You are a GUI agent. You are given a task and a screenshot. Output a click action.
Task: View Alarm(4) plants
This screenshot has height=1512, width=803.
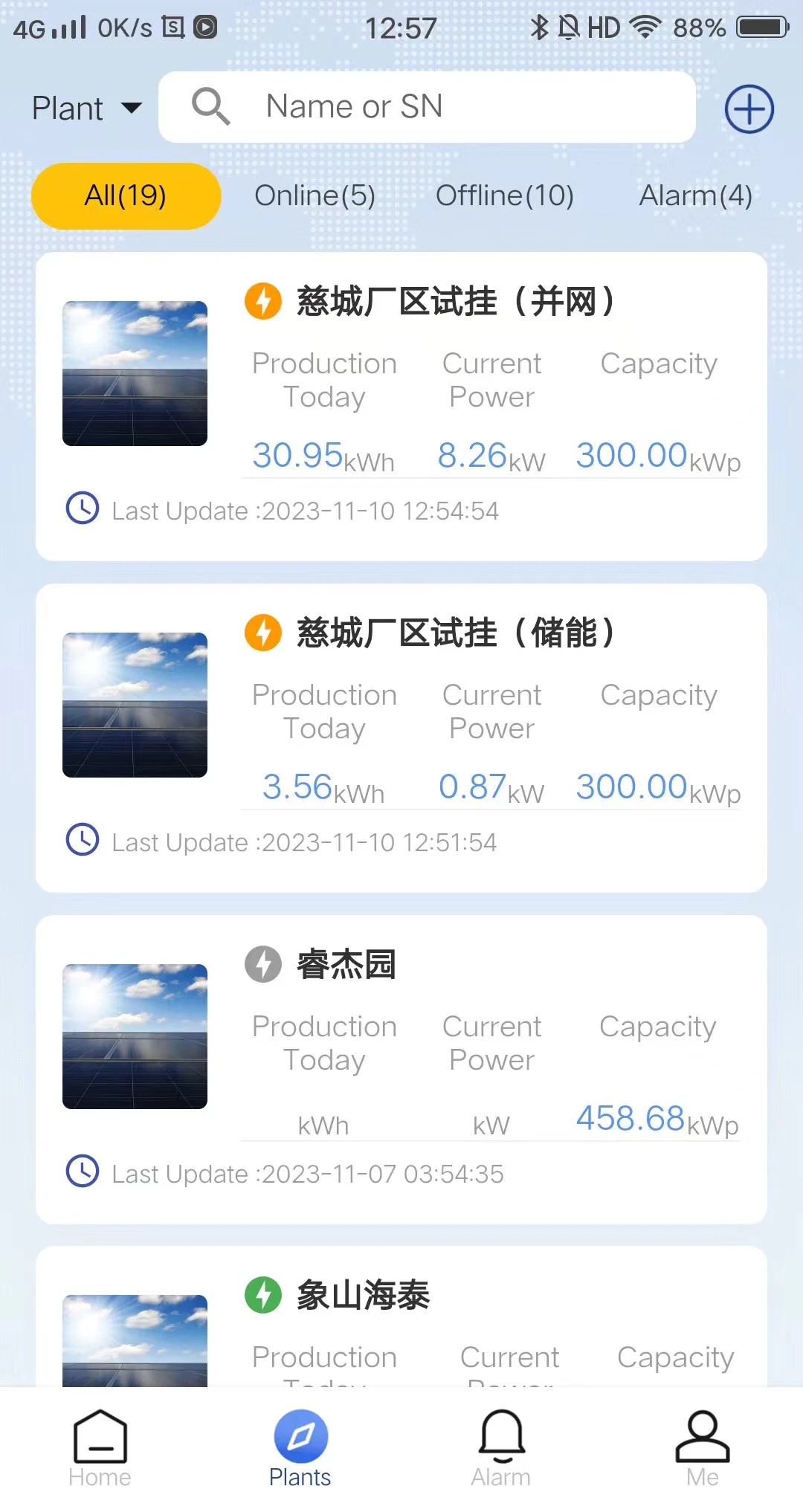[x=696, y=196]
